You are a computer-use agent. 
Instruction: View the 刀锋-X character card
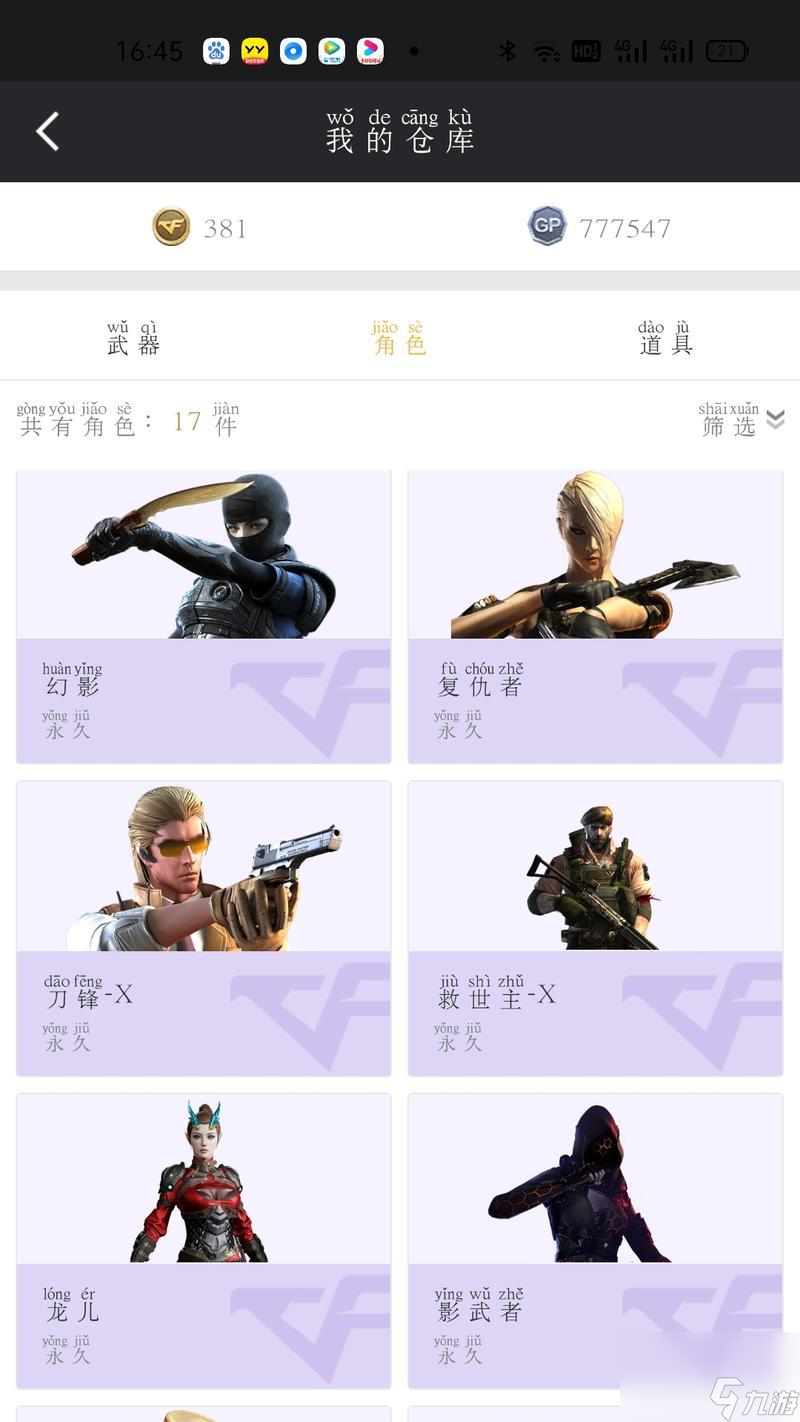(x=203, y=928)
